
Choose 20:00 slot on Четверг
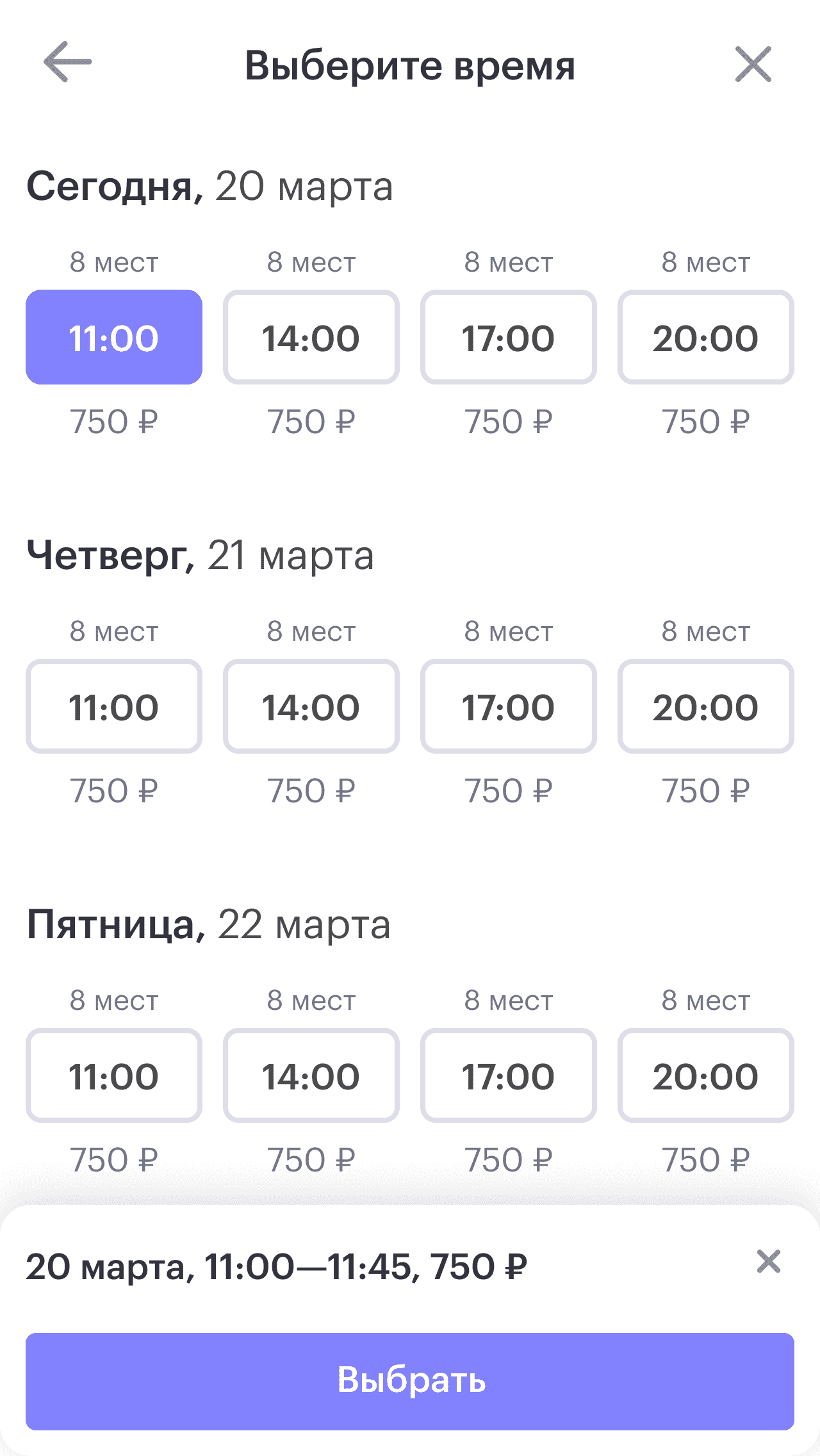[706, 706]
